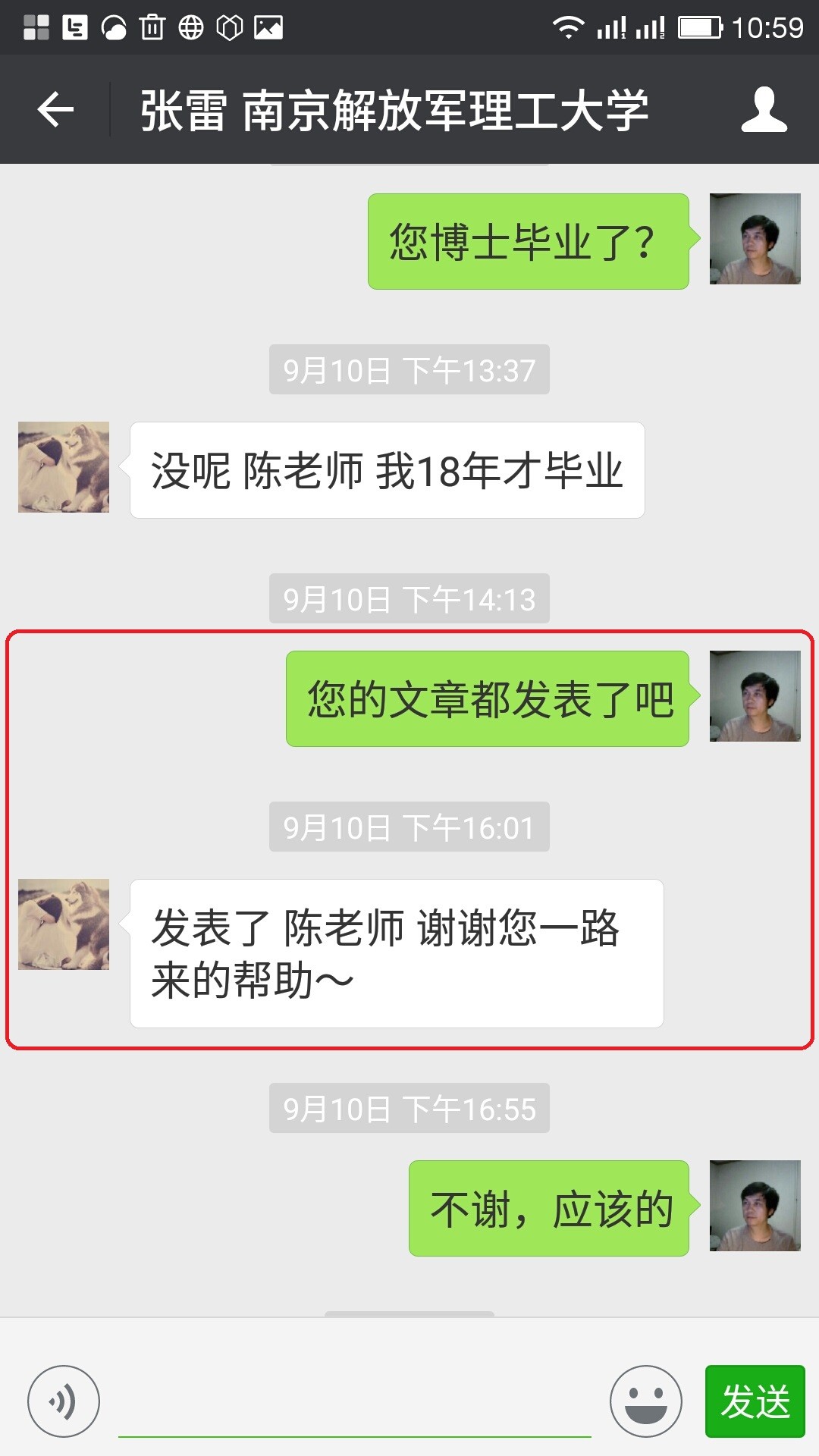The width and height of the screenshot is (819, 1456).
Task: Open the contact profile icon
Action: pos(764,110)
